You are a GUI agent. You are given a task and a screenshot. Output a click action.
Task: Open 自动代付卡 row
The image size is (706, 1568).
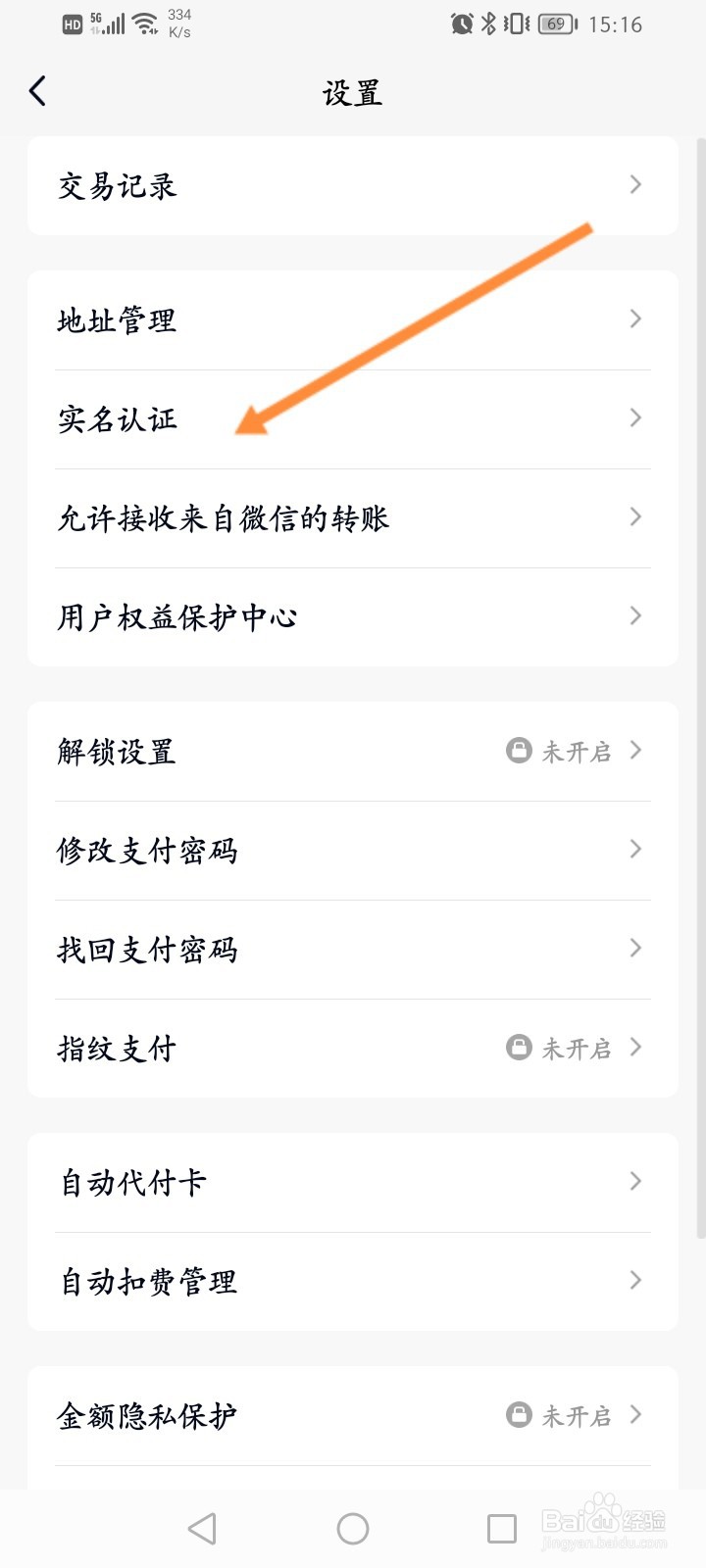[353, 1183]
